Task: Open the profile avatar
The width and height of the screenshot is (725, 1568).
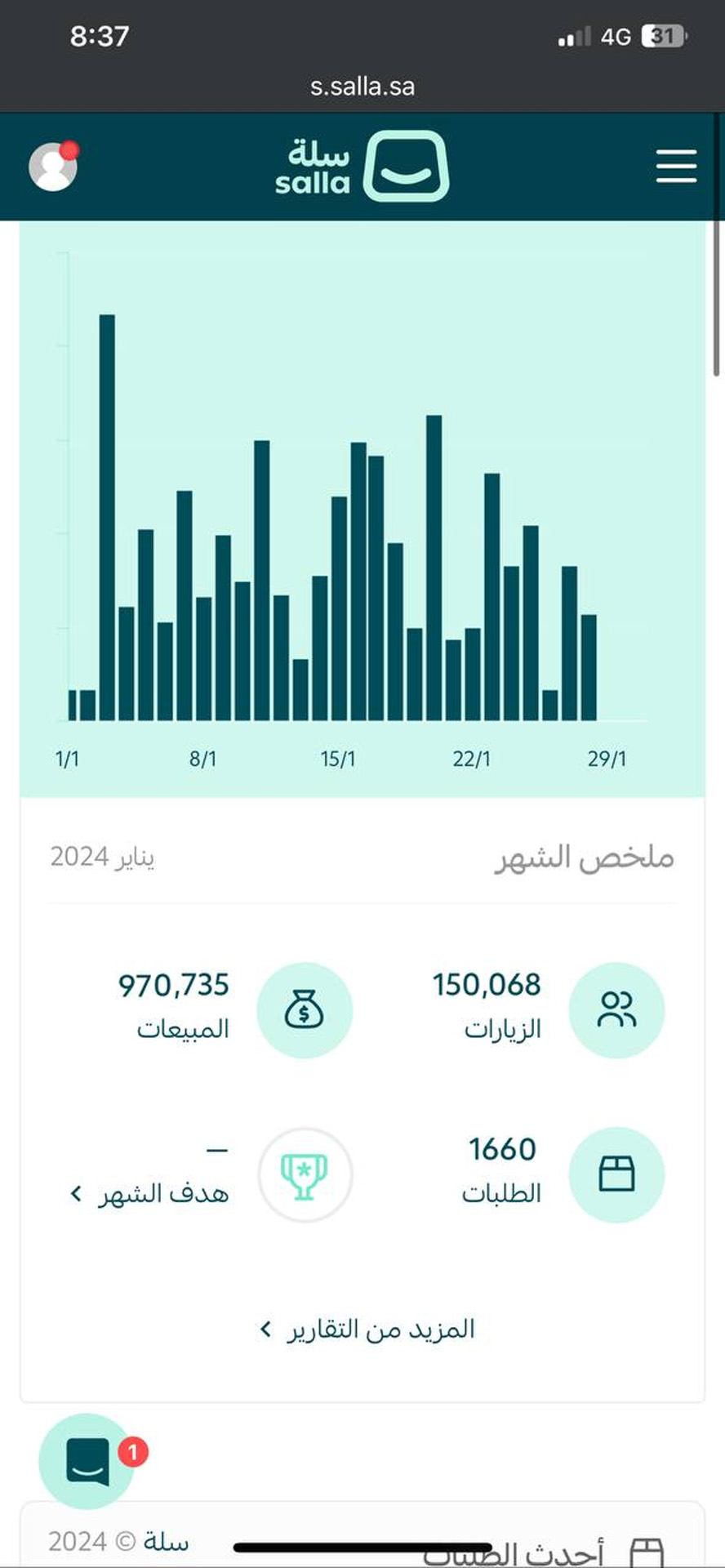Action: click(53, 167)
